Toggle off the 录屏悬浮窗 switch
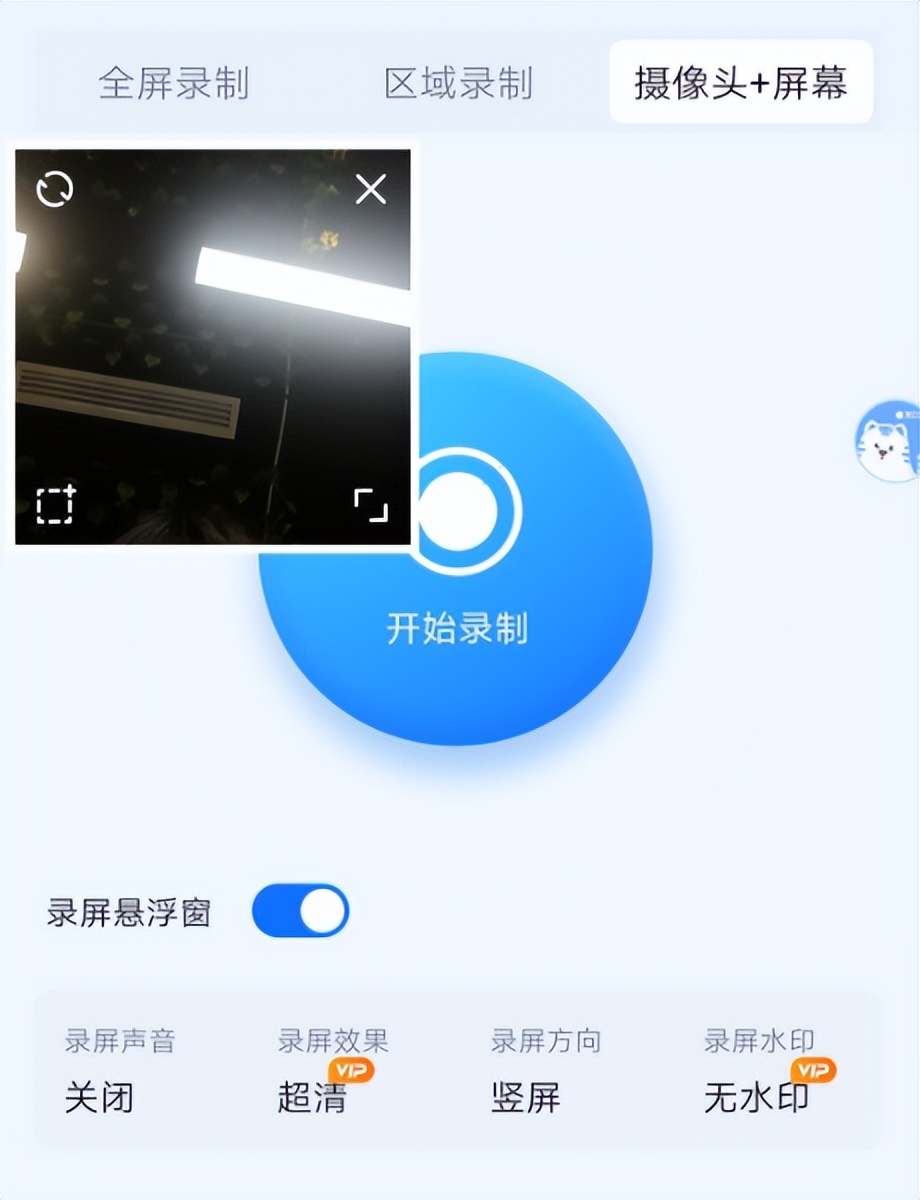The image size is (920, 1200). point(300,911)
